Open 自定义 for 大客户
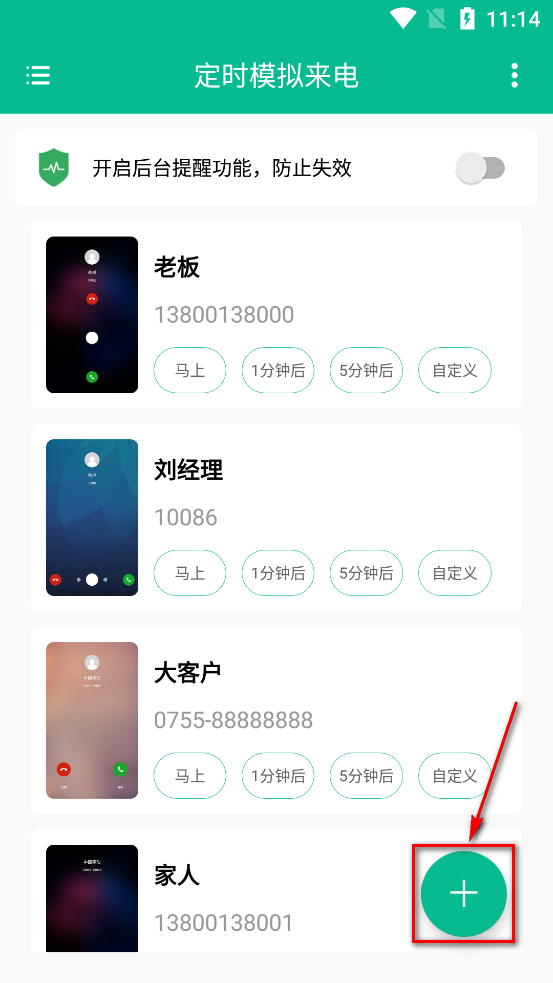This screenshot has width=553, height=983. (455, 775)
